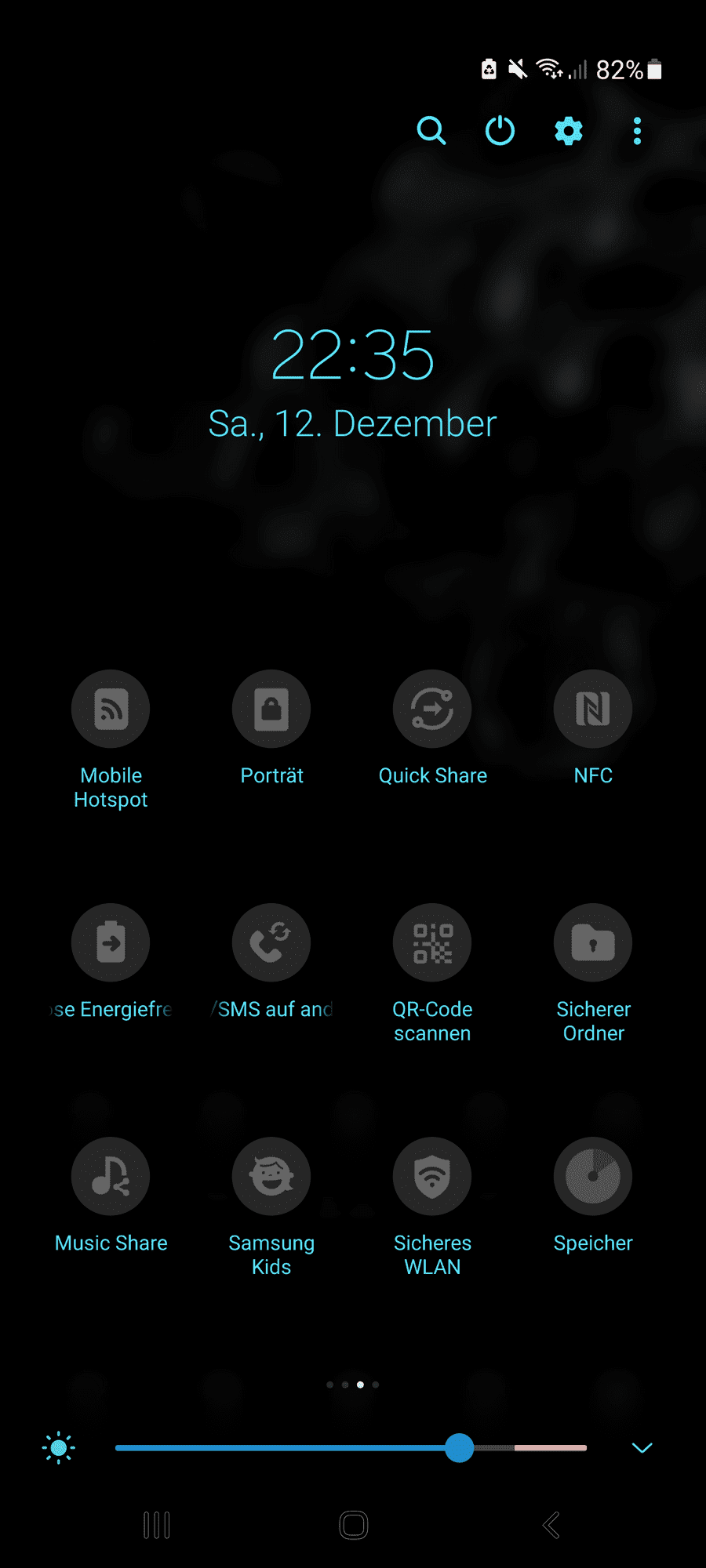This screenshot has width=706, height=1568.
Task: Open the three-dot overflow menu
Action: tap(637, 130)
